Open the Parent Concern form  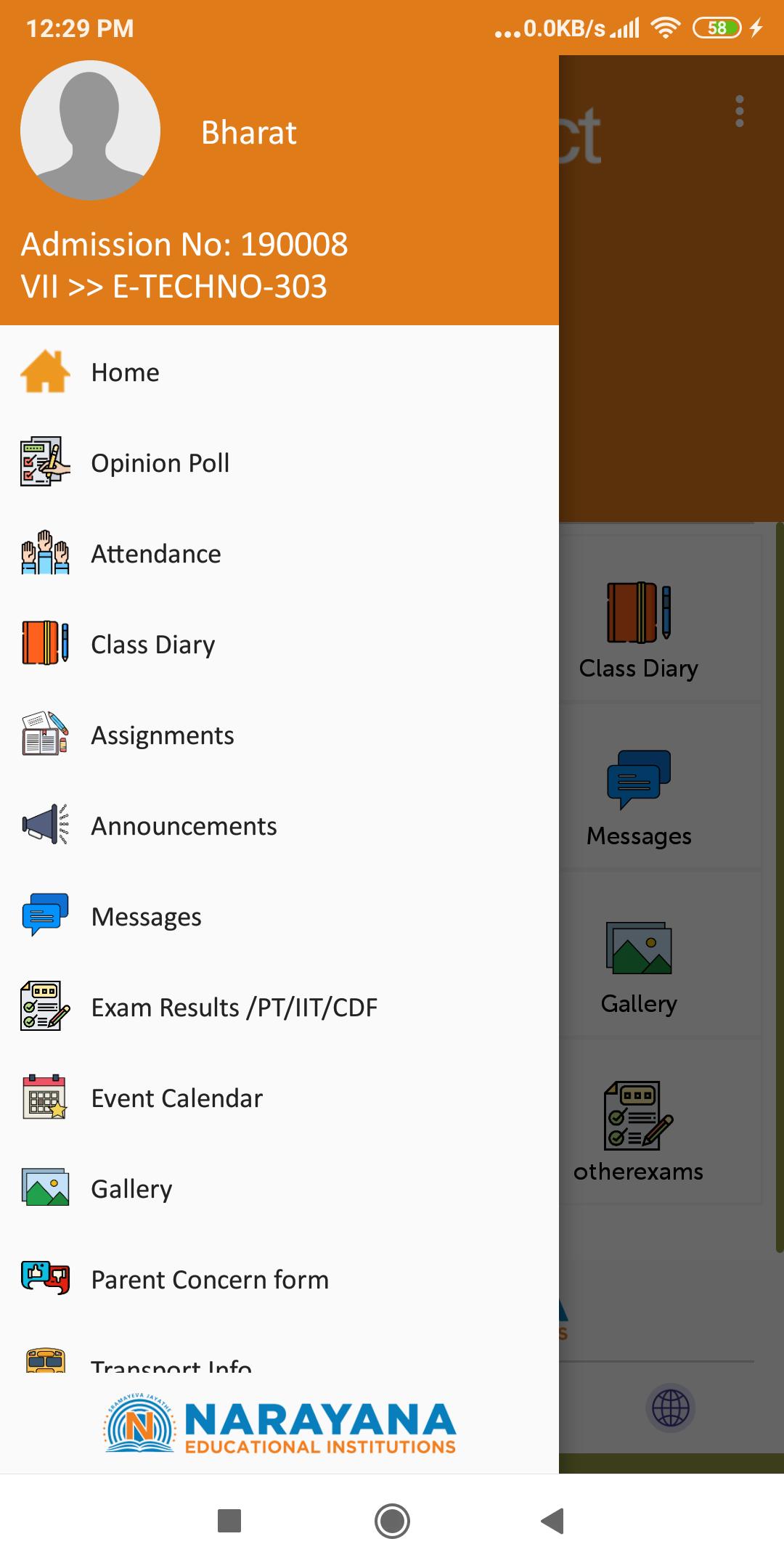click(x=209, y=1280)
